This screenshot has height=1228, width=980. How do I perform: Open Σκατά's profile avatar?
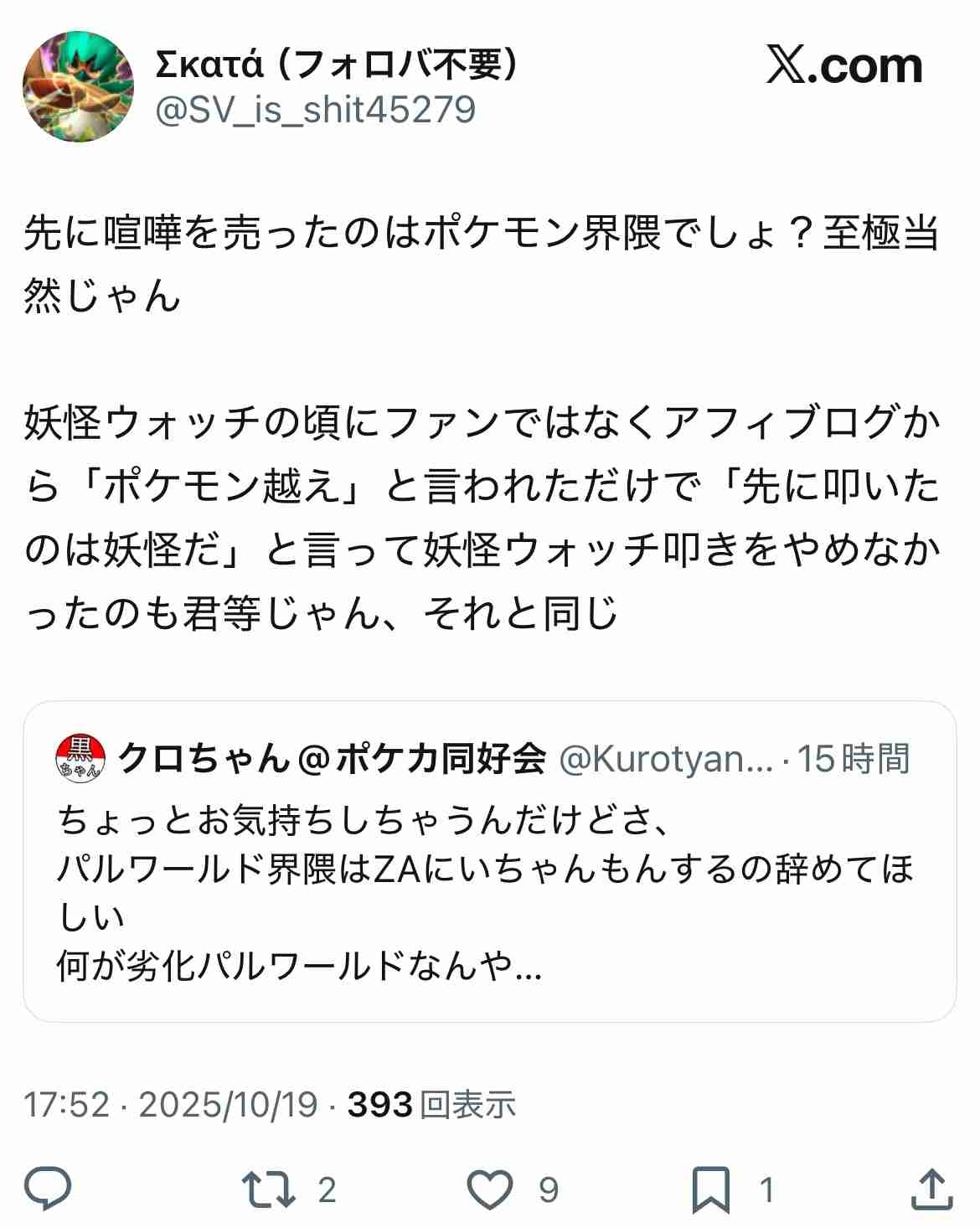point(77,89)
